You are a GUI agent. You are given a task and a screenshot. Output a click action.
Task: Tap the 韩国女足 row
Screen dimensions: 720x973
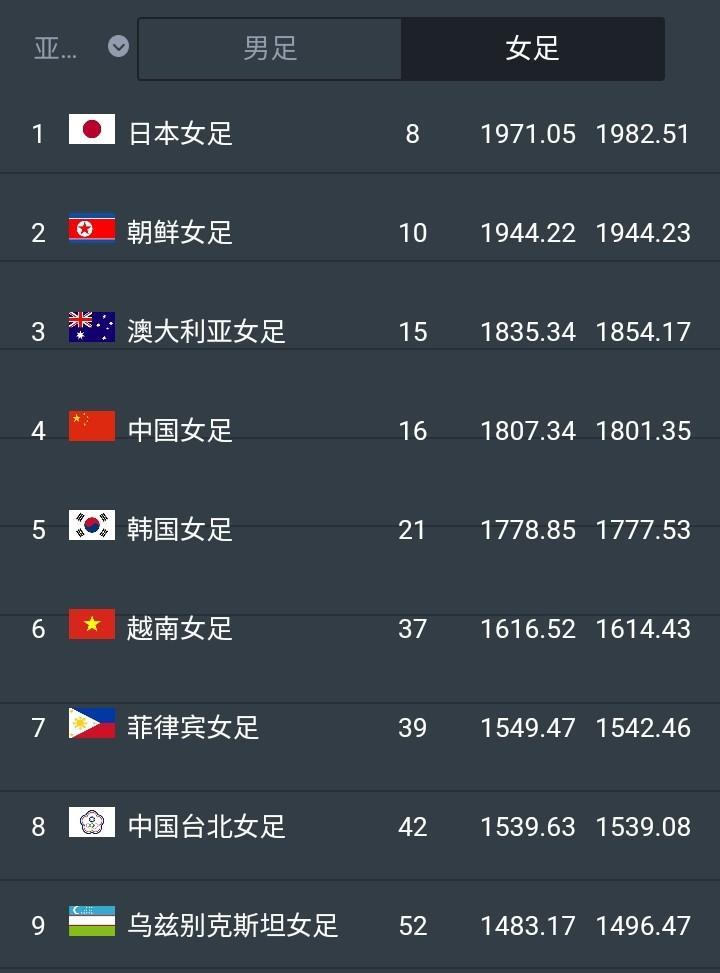coord(360,529)
